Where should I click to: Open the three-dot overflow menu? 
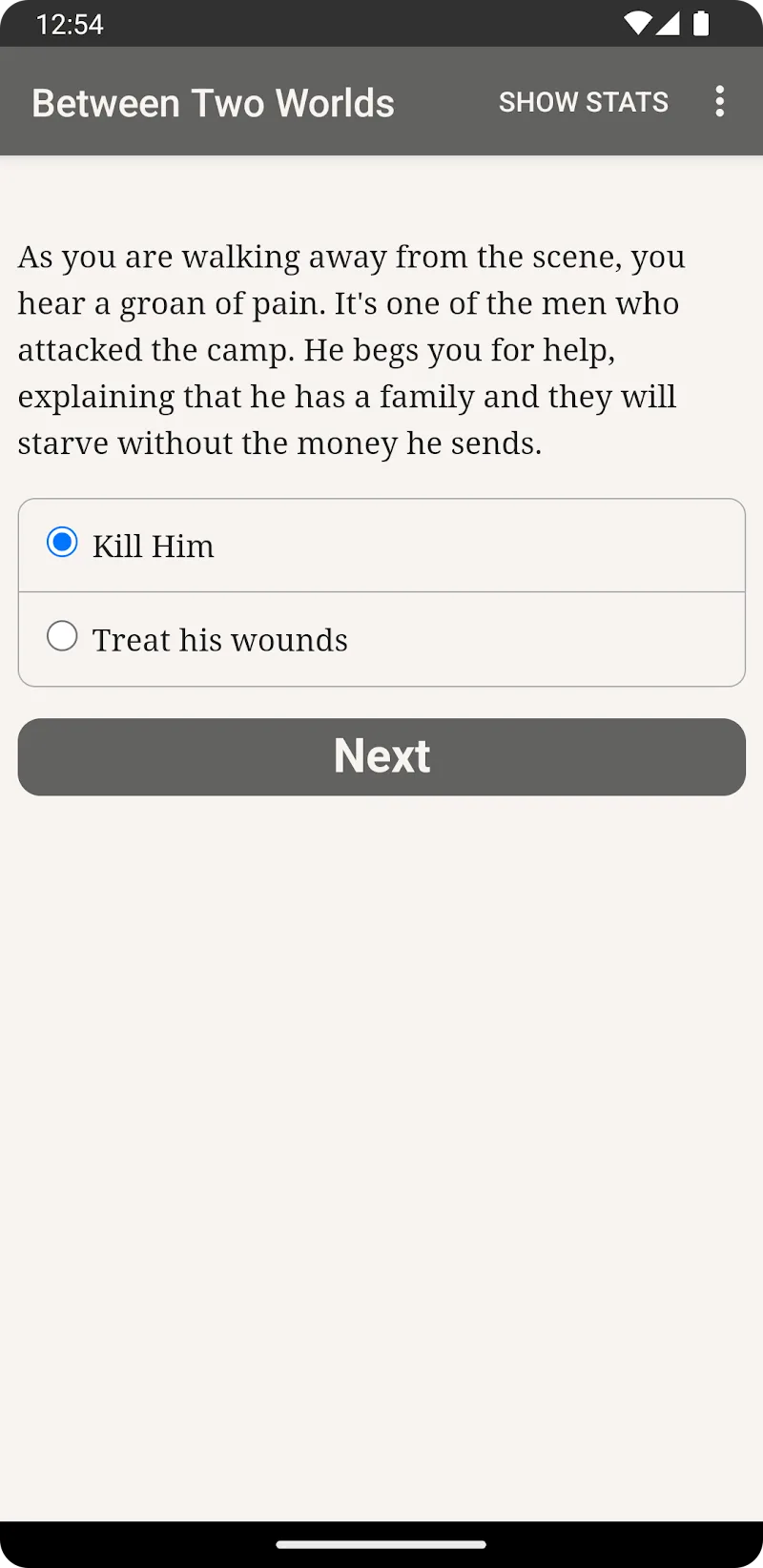[719, 102]
